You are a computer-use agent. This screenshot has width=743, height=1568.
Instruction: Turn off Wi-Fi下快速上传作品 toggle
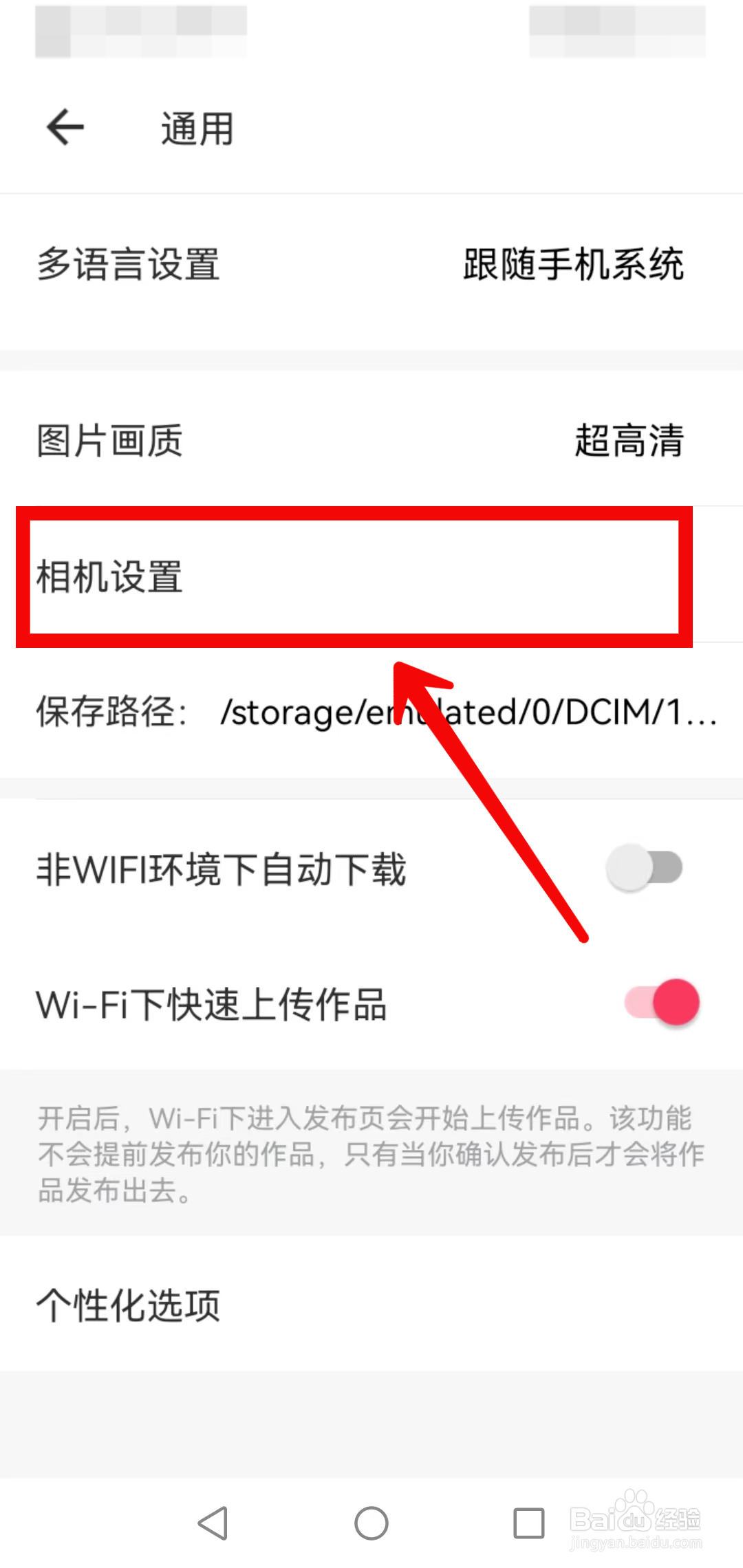[657, 1004]
